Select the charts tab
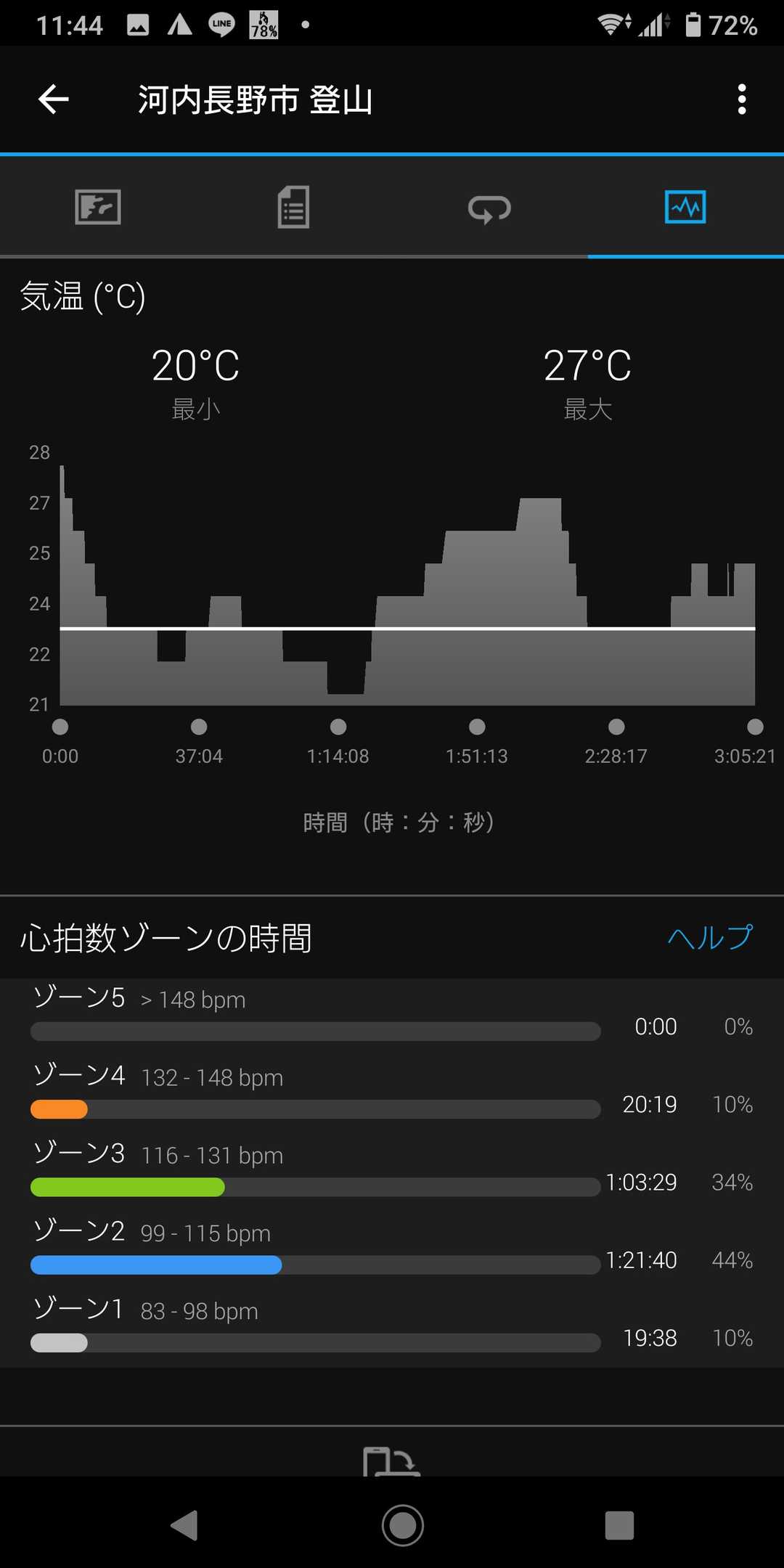This screenshot has width=784, height=1568. (x=685, y=208)
